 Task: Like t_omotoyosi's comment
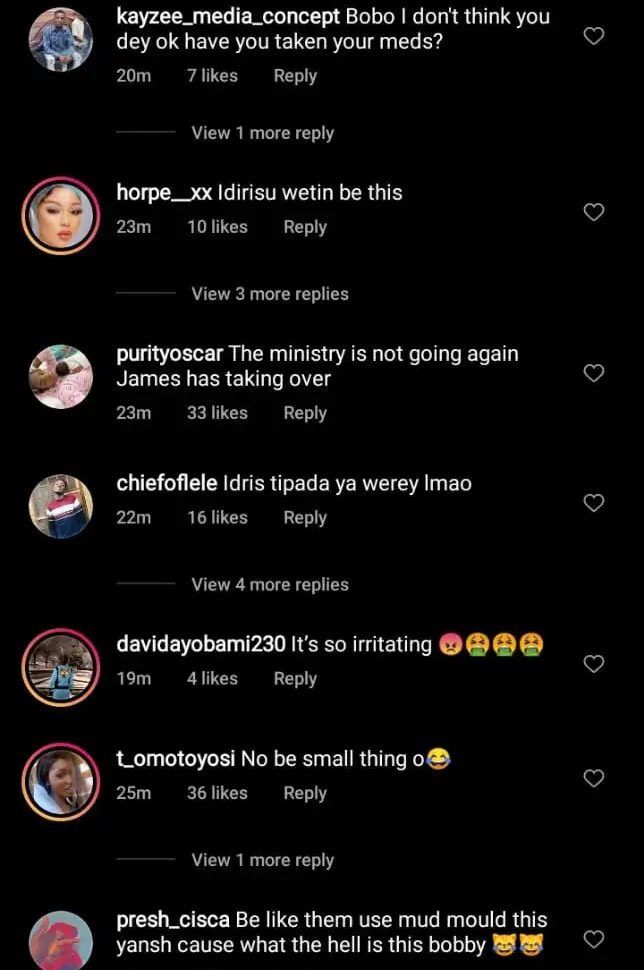594,777
